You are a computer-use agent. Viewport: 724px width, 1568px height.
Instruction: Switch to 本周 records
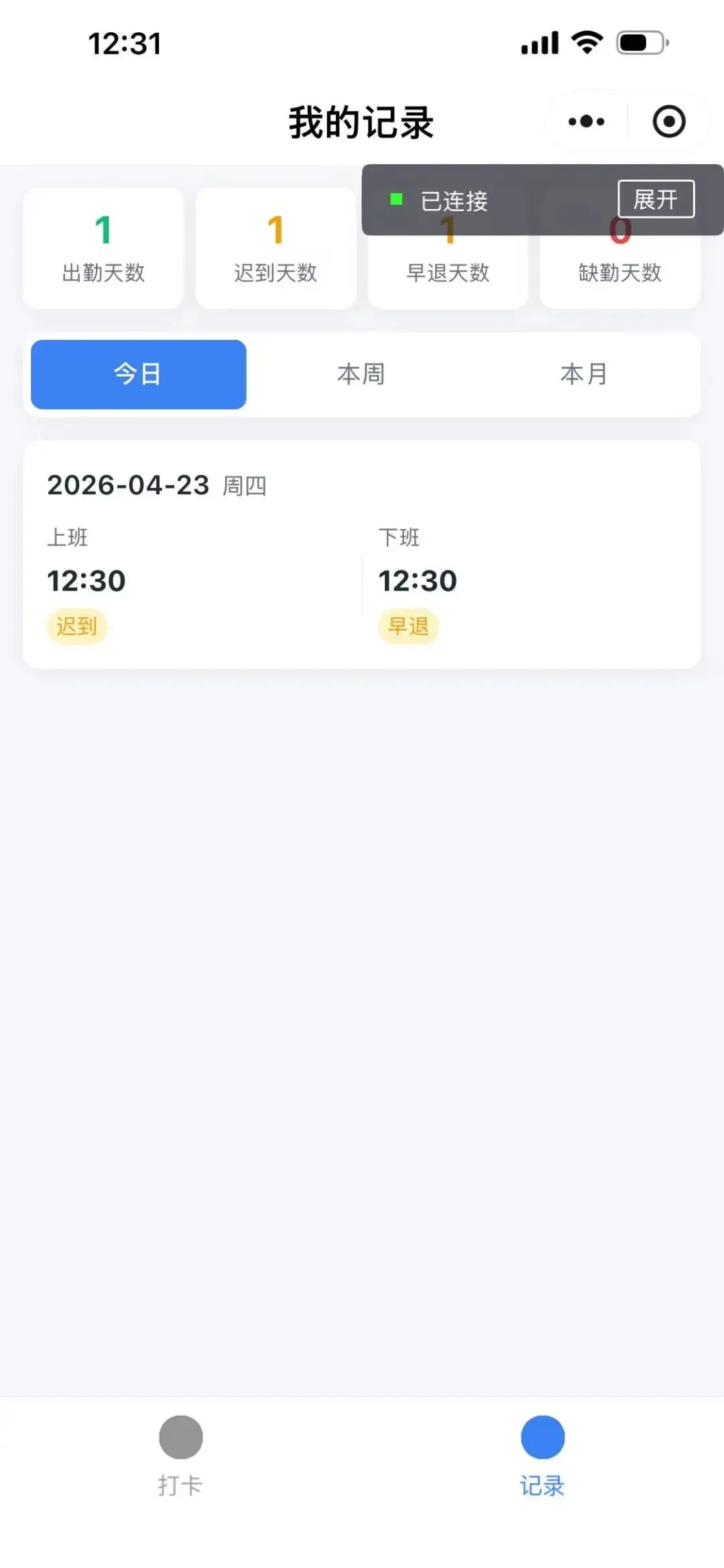361,374
